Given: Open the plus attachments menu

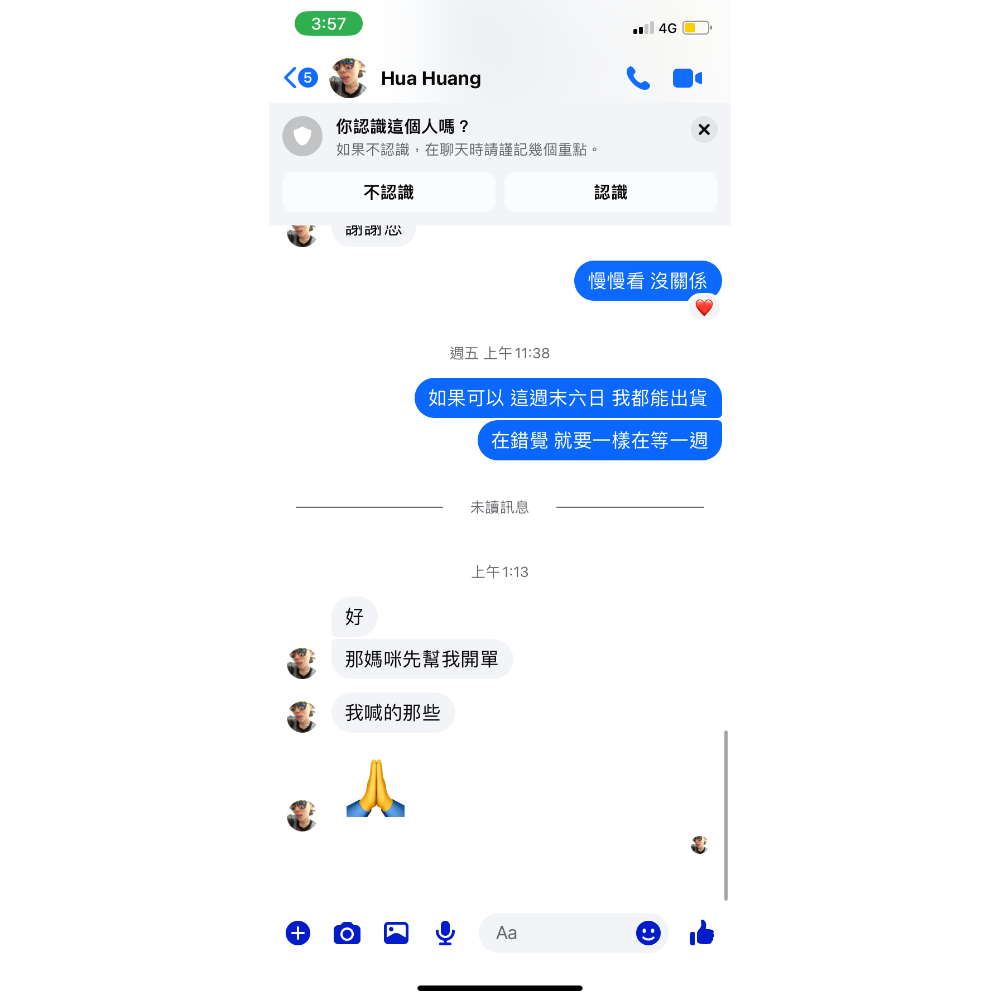Looking at the screenshot, I should tap(298, 933).
